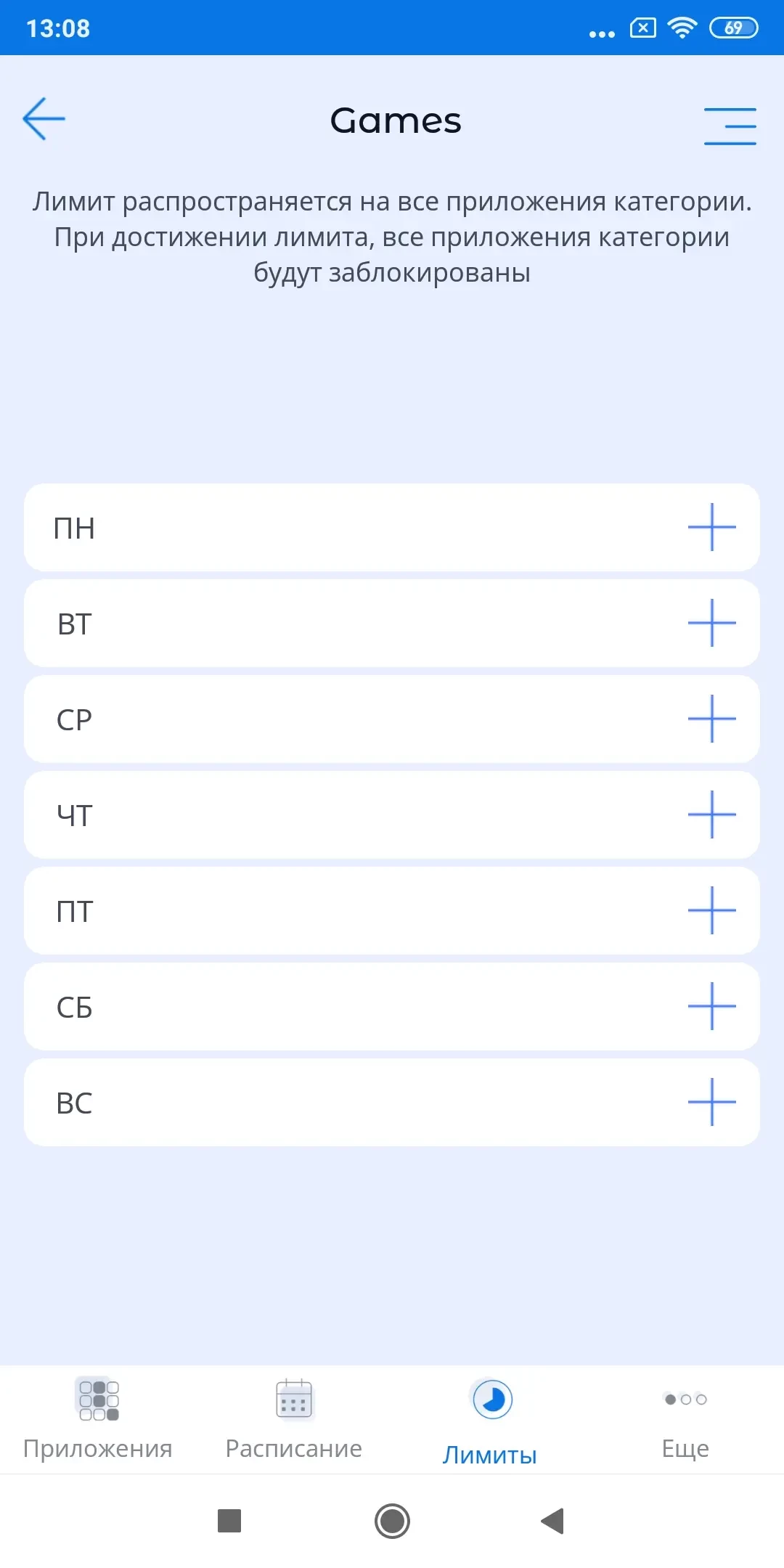Switch to the Приложения tab

[98, 1419]
